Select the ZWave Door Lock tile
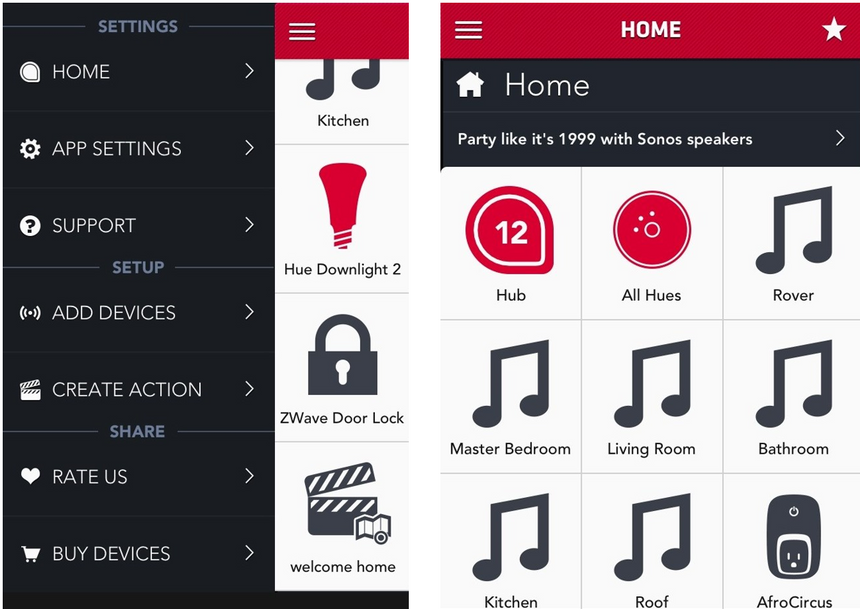860x609 pixels. pyautogui.click(x=342, y=368)
